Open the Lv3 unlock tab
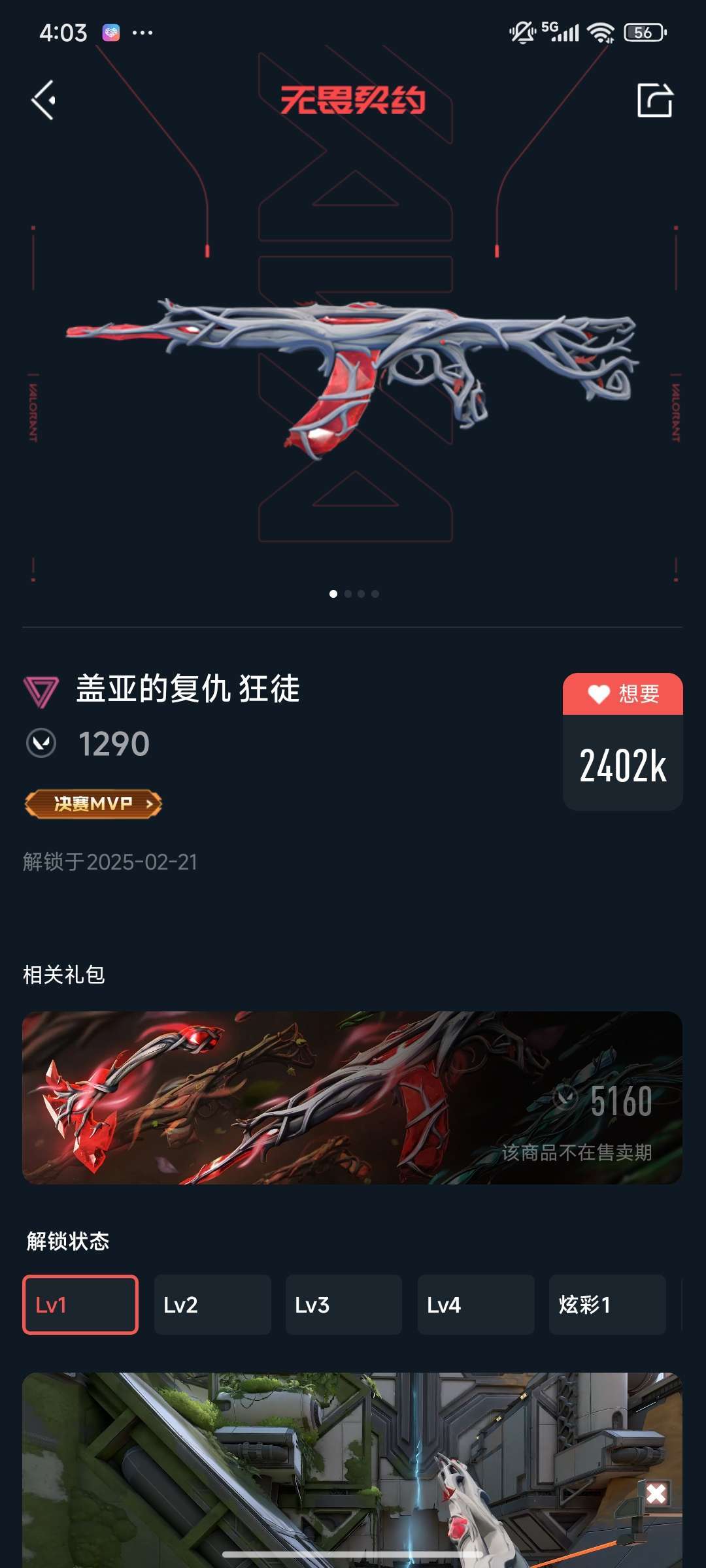 coord(343,1304)
